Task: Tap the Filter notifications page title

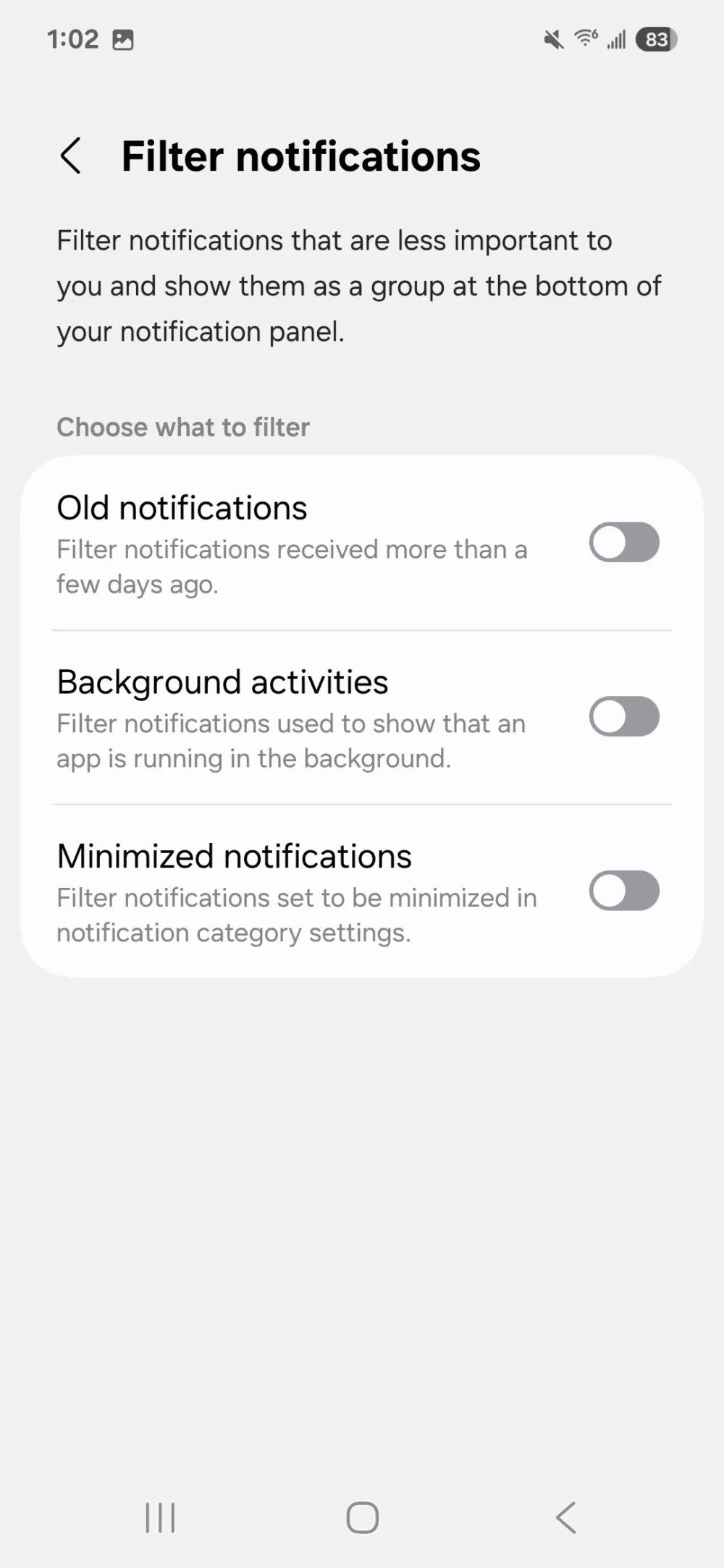Action: pyautogui.click(x=300, y=156)
